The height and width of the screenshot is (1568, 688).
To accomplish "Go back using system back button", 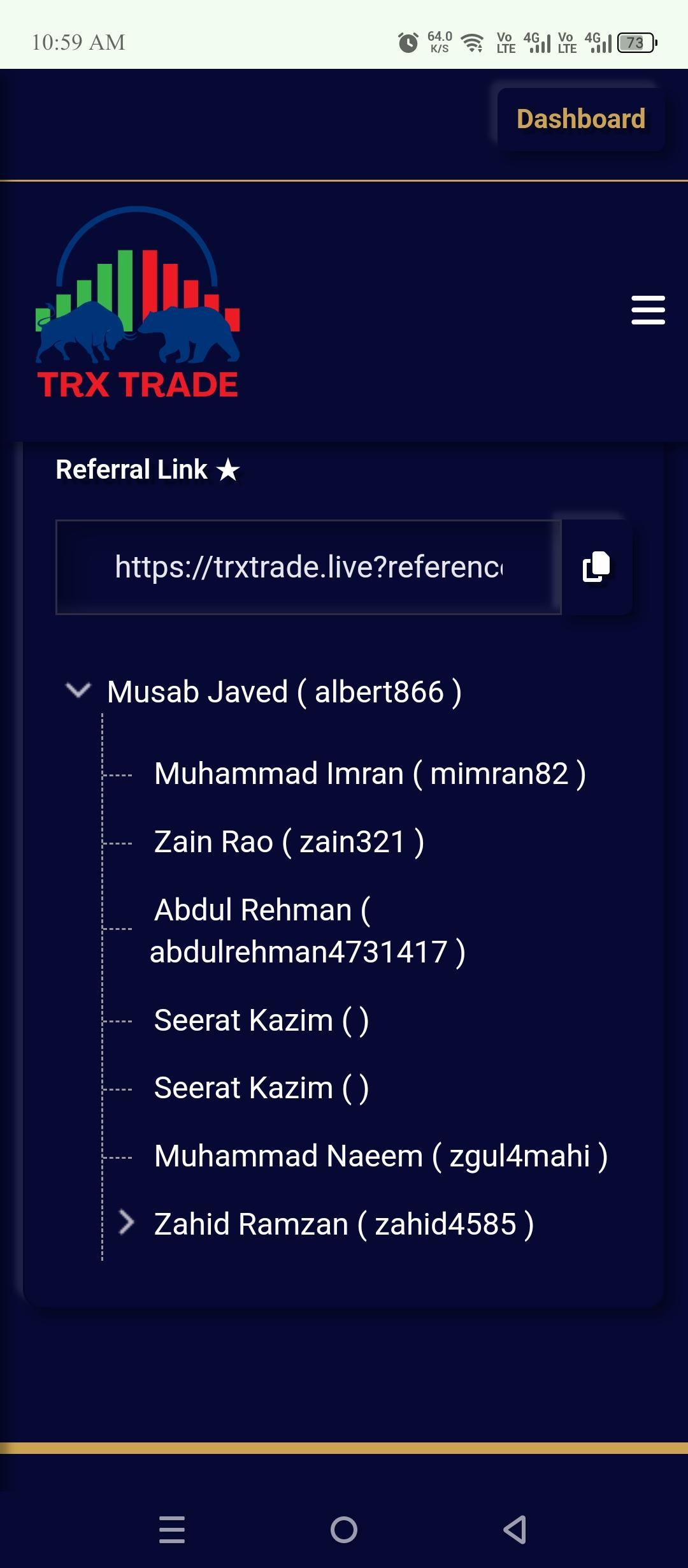I will (515, 1529).
